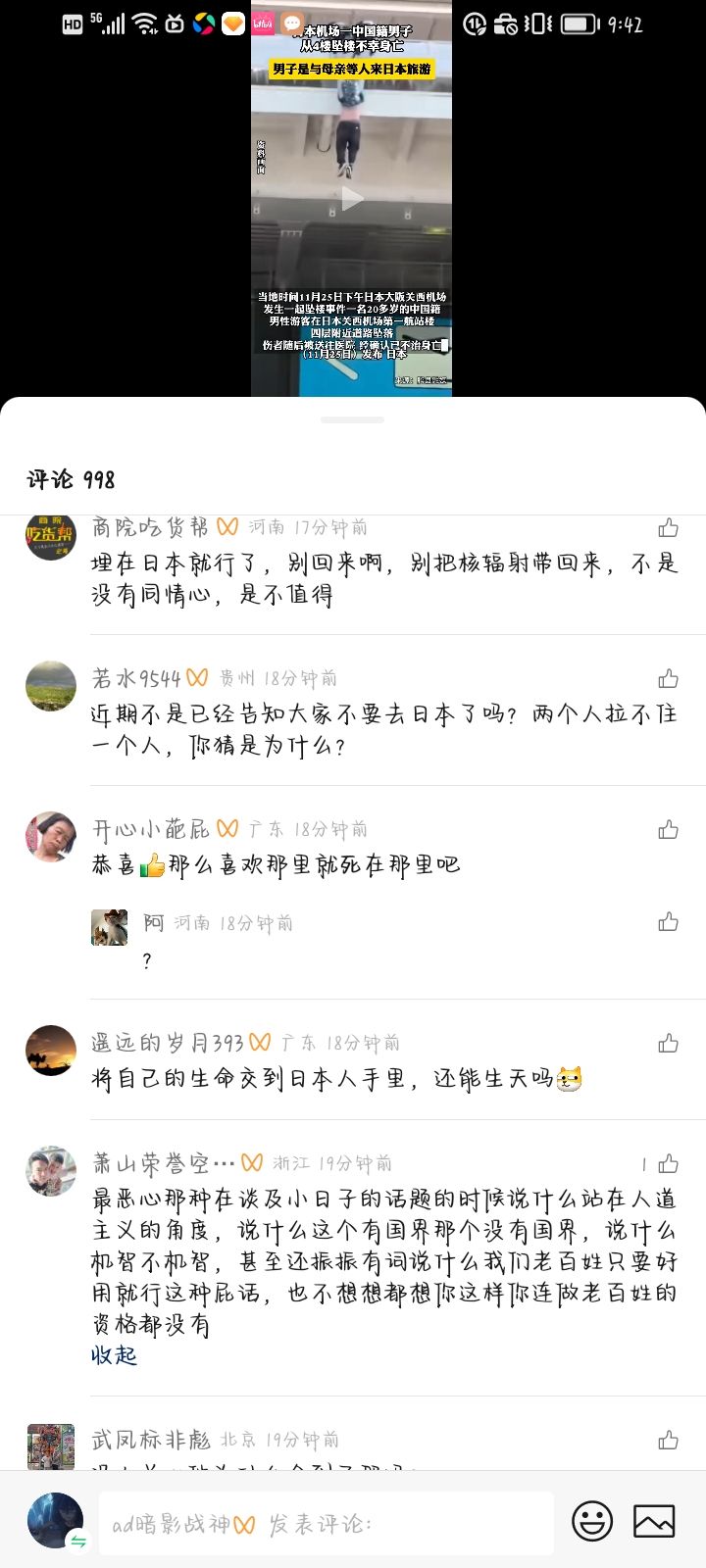View 开心小葩屁's profile avatar
This screenshot has height=1568, width=706.
(51, 836)
